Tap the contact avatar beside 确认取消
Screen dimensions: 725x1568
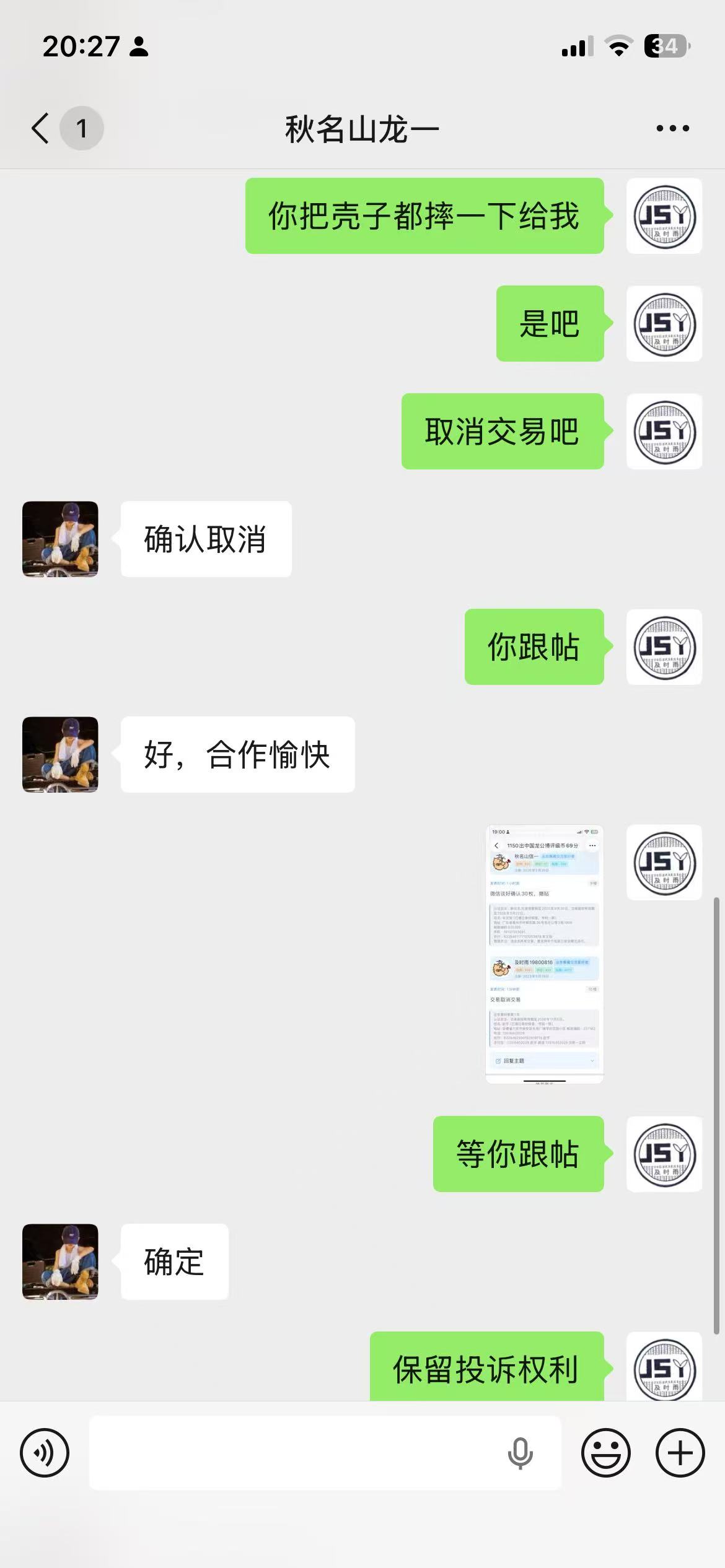tap(60, 539)
